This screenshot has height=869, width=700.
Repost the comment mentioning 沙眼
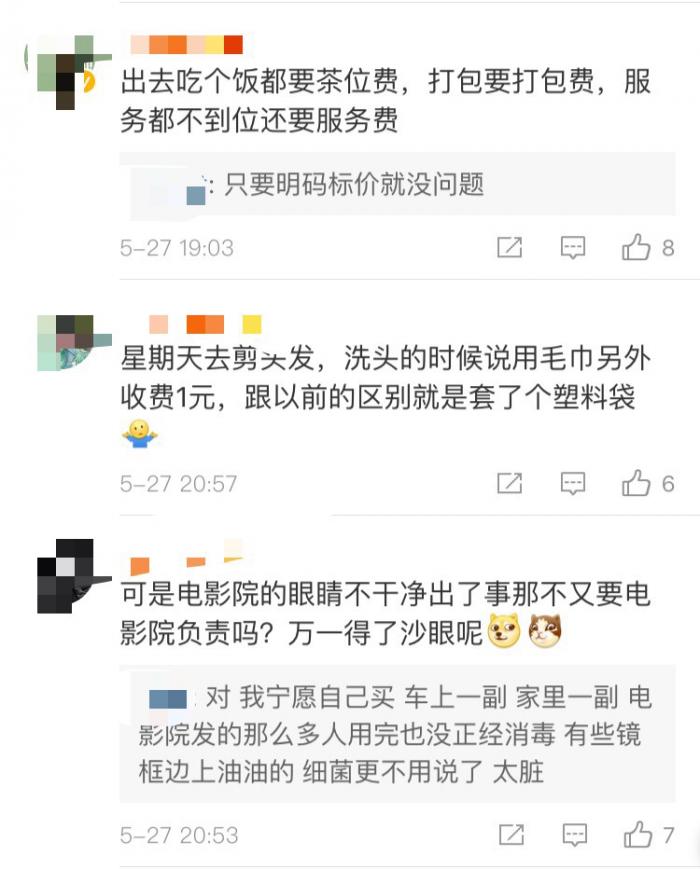(x=509, y=834)
